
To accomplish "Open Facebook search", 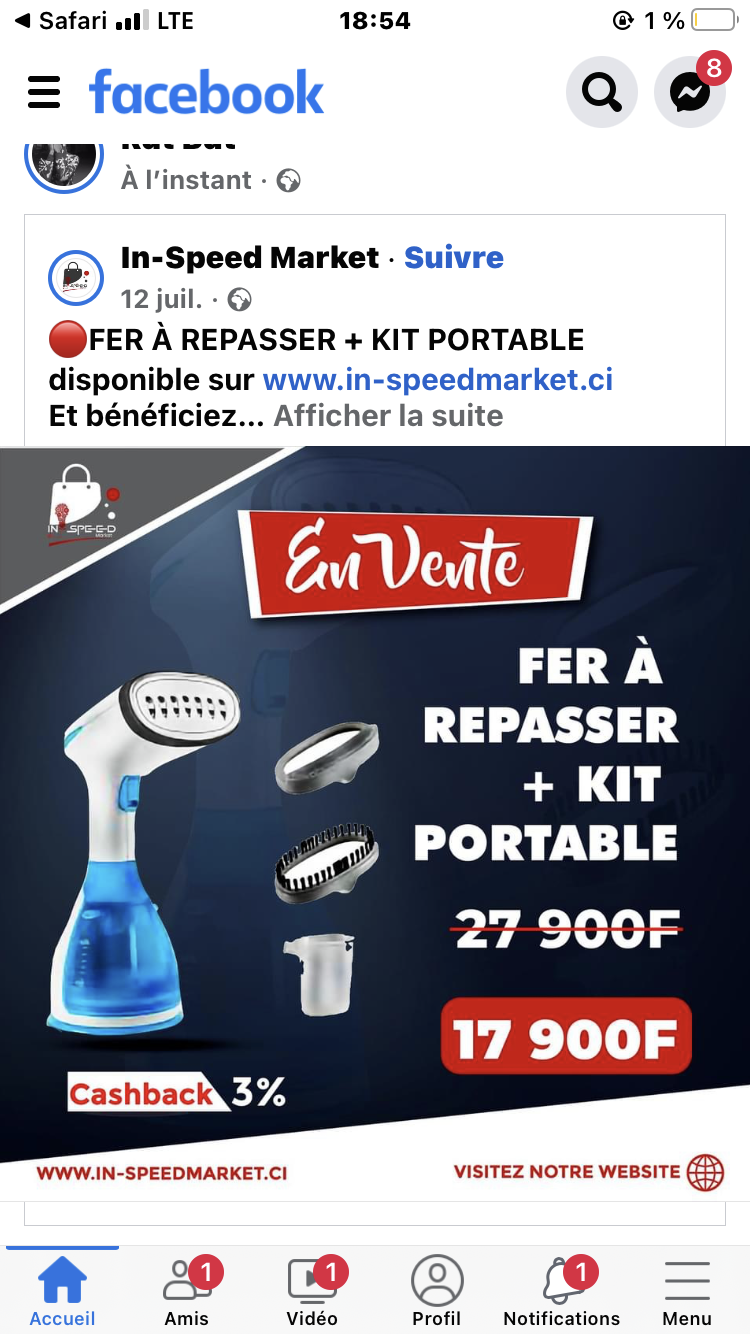I will pos(602,92).
